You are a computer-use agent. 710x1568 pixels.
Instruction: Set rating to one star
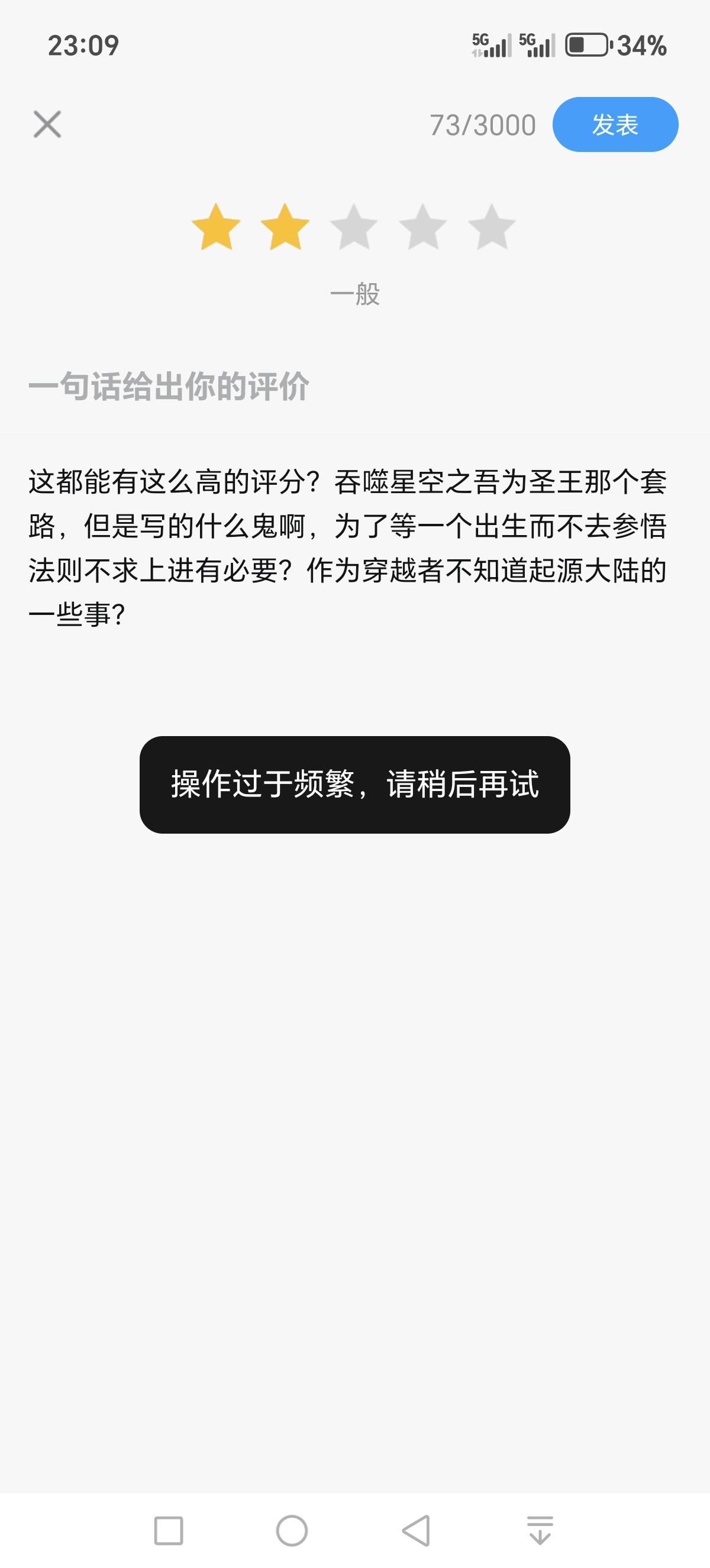click(x=216, y=226)
